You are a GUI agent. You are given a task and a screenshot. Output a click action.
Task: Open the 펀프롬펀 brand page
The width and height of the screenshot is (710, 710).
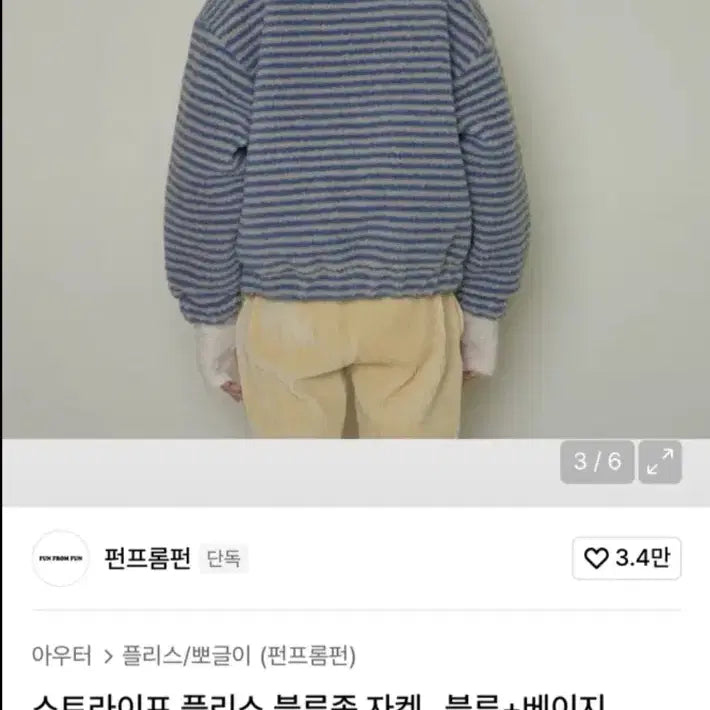[147, 558]
